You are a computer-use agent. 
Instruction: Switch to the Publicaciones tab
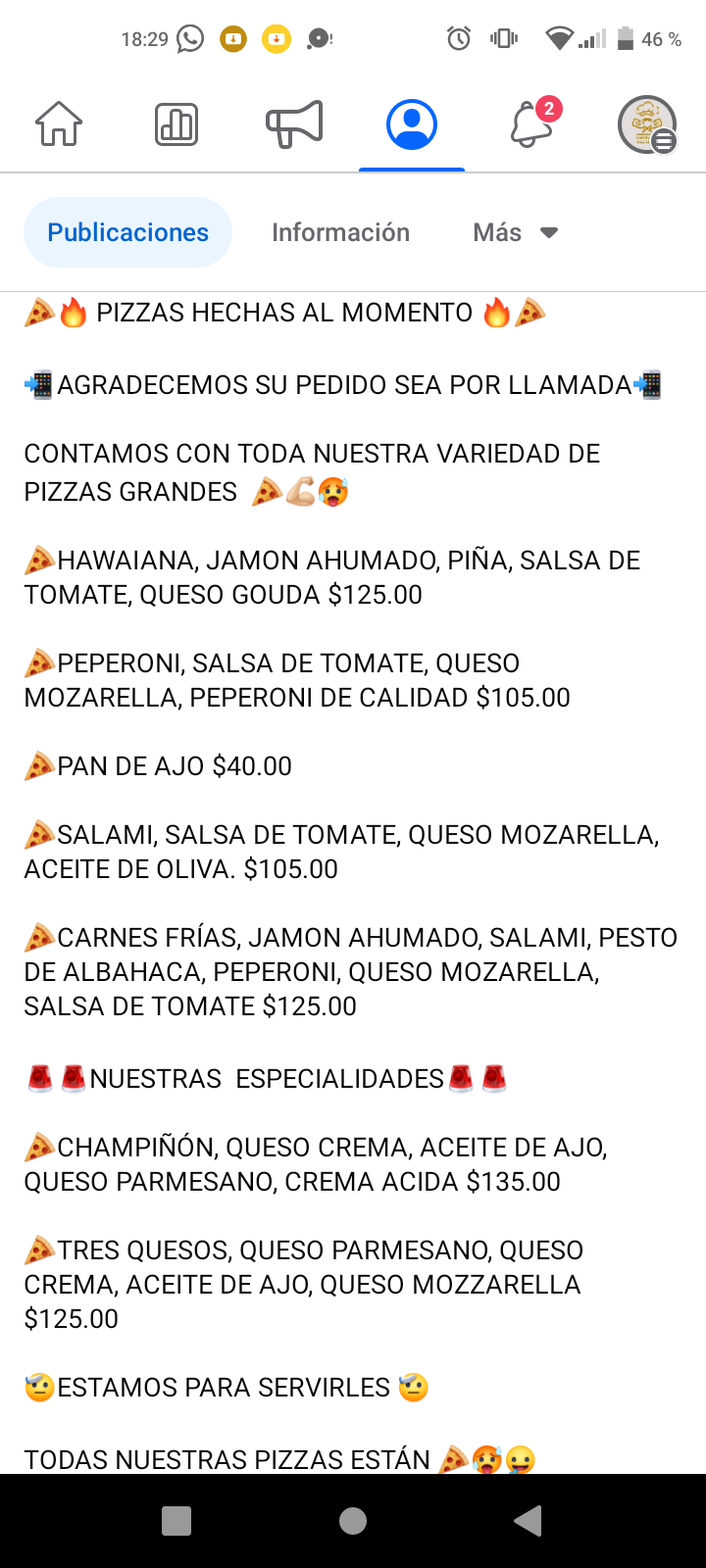tap(127, 232)
